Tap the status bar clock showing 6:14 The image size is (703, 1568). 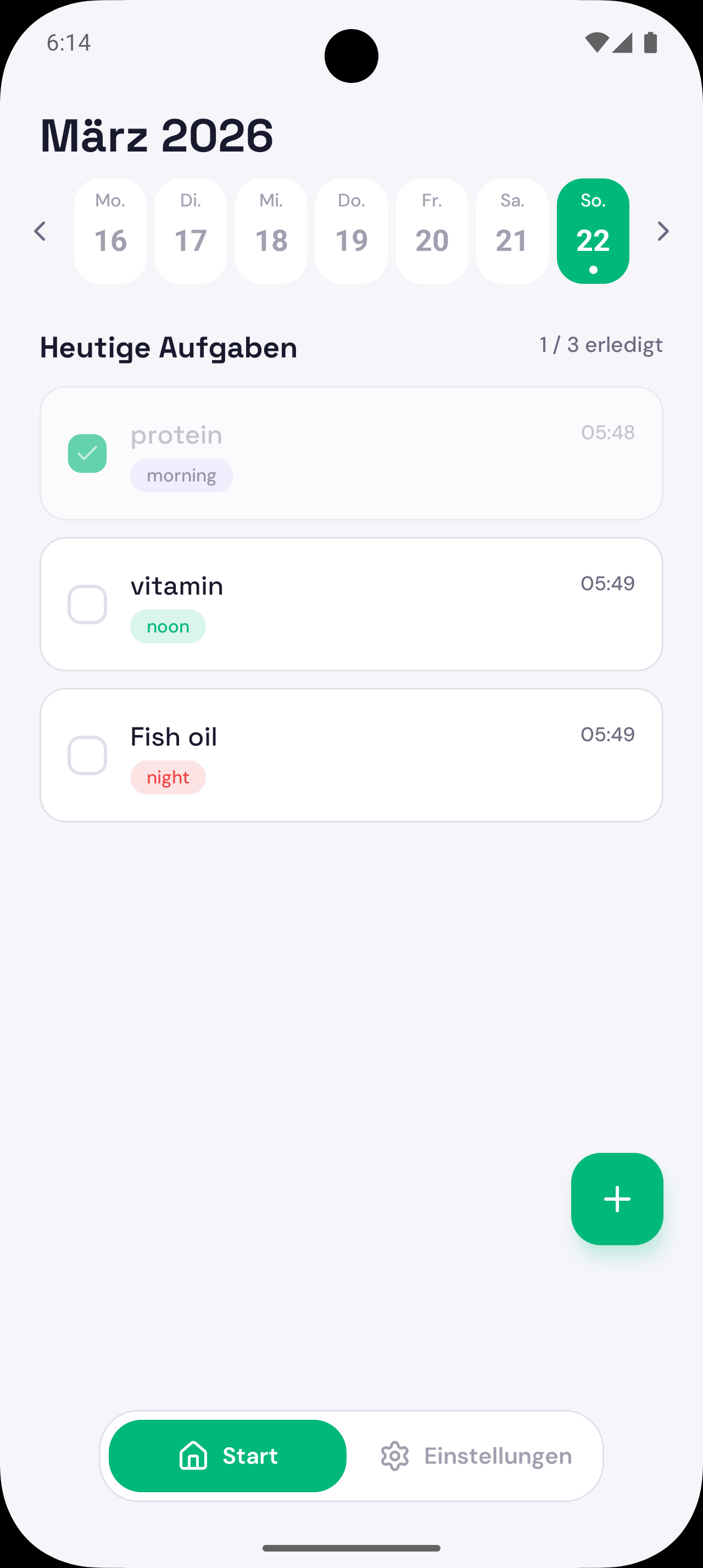tap(68, 43)
